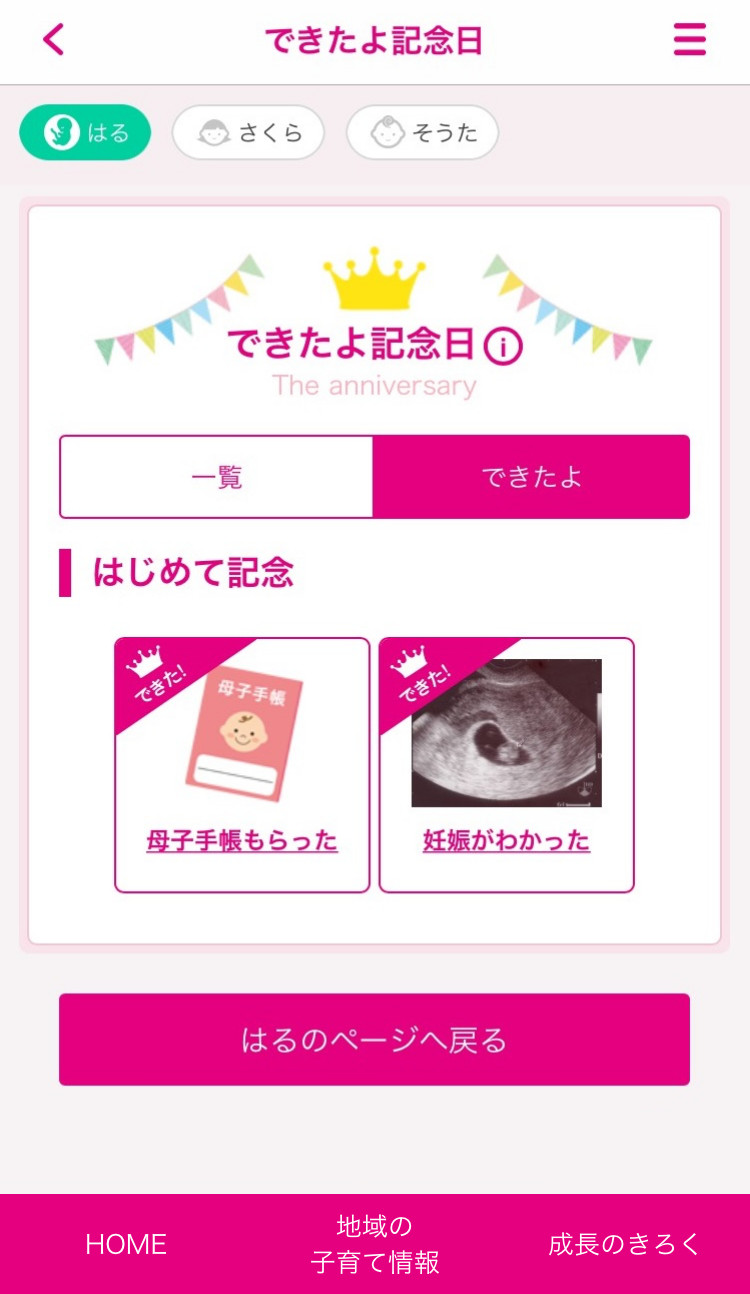Image resolution: width=750 pixels, height=1294 pixels.
Task: Open the 母子手帳もらった card
Action: (242, 765)
